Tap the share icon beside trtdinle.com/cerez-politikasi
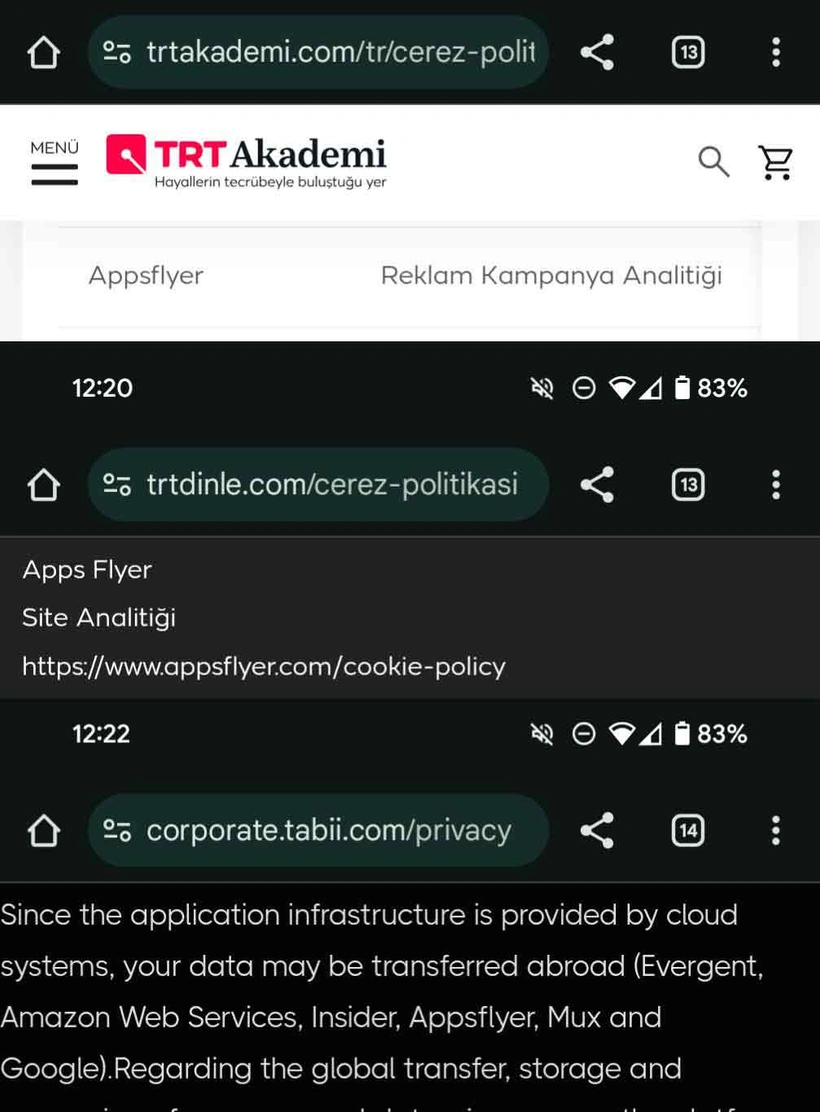The width and height of the screenshot is (820, 1112). [x=597, y=485]
